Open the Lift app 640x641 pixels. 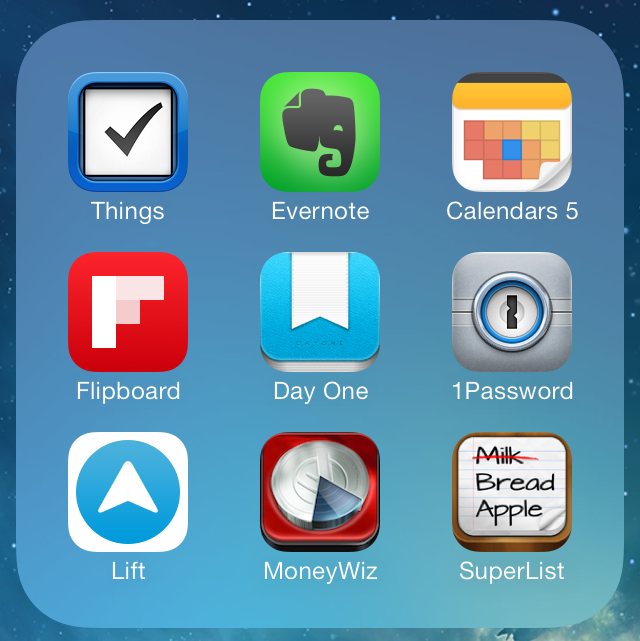tap(128, 492)
